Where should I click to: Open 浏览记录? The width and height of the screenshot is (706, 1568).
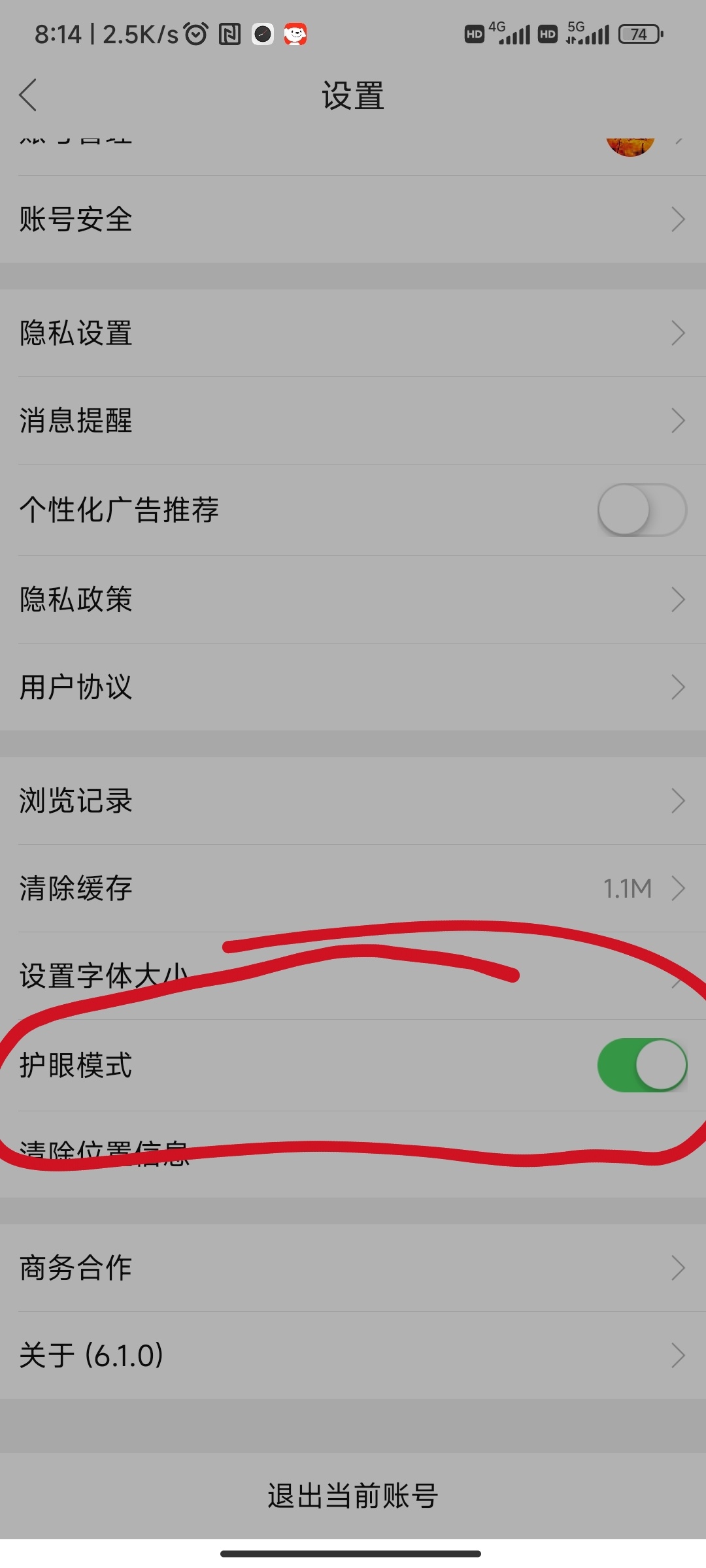click(x=353, y=801)
